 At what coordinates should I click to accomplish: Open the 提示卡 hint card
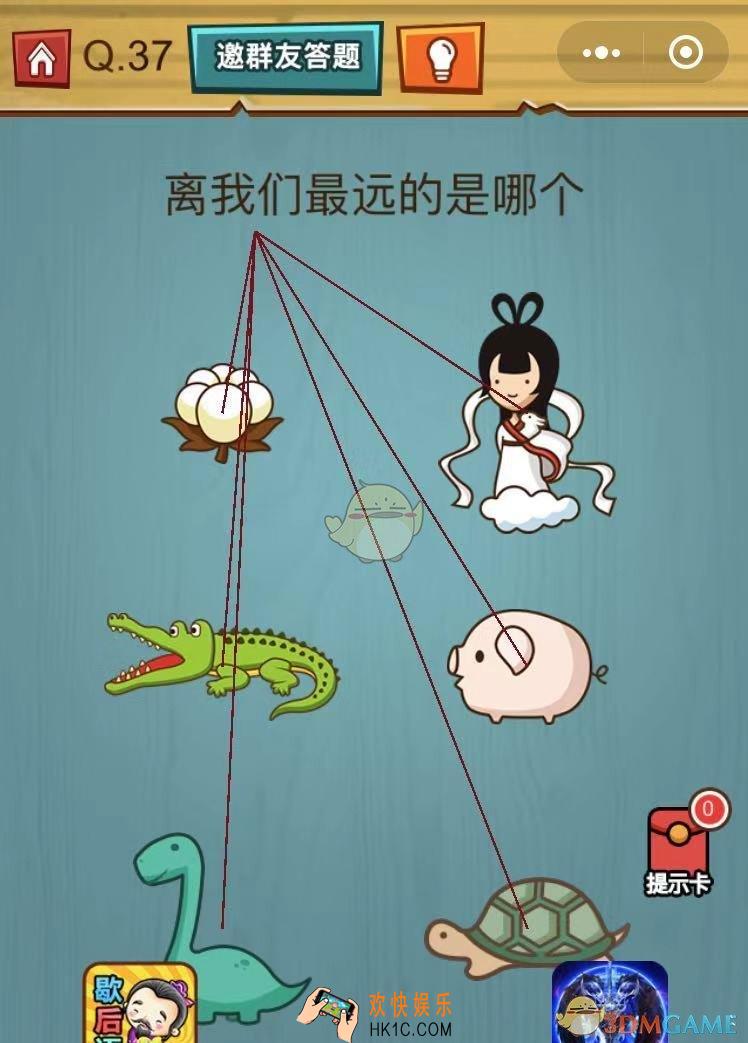pyautogui.click(x=679, y=850)
